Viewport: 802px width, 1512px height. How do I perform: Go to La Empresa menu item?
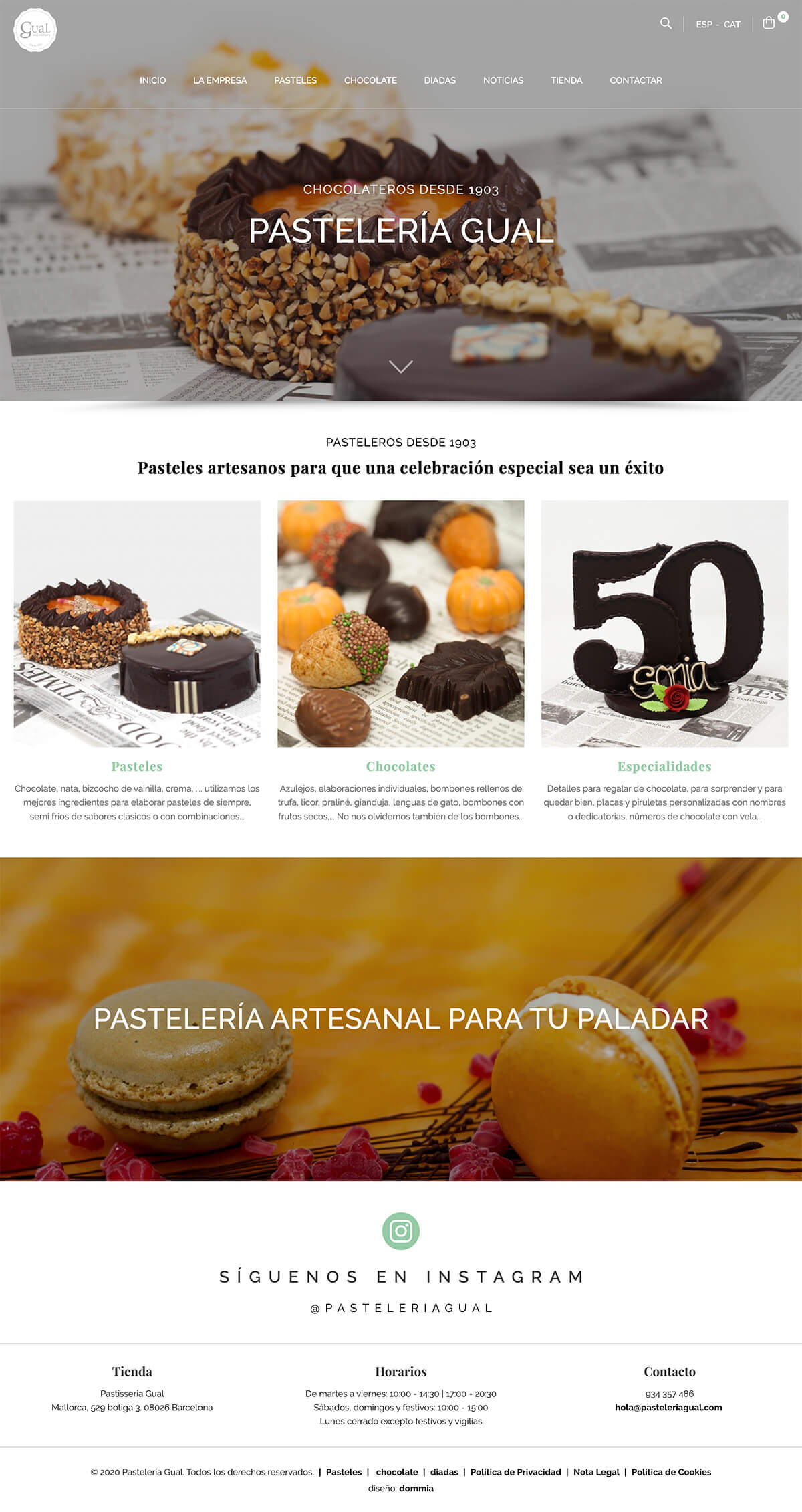[x=220, y=80]
